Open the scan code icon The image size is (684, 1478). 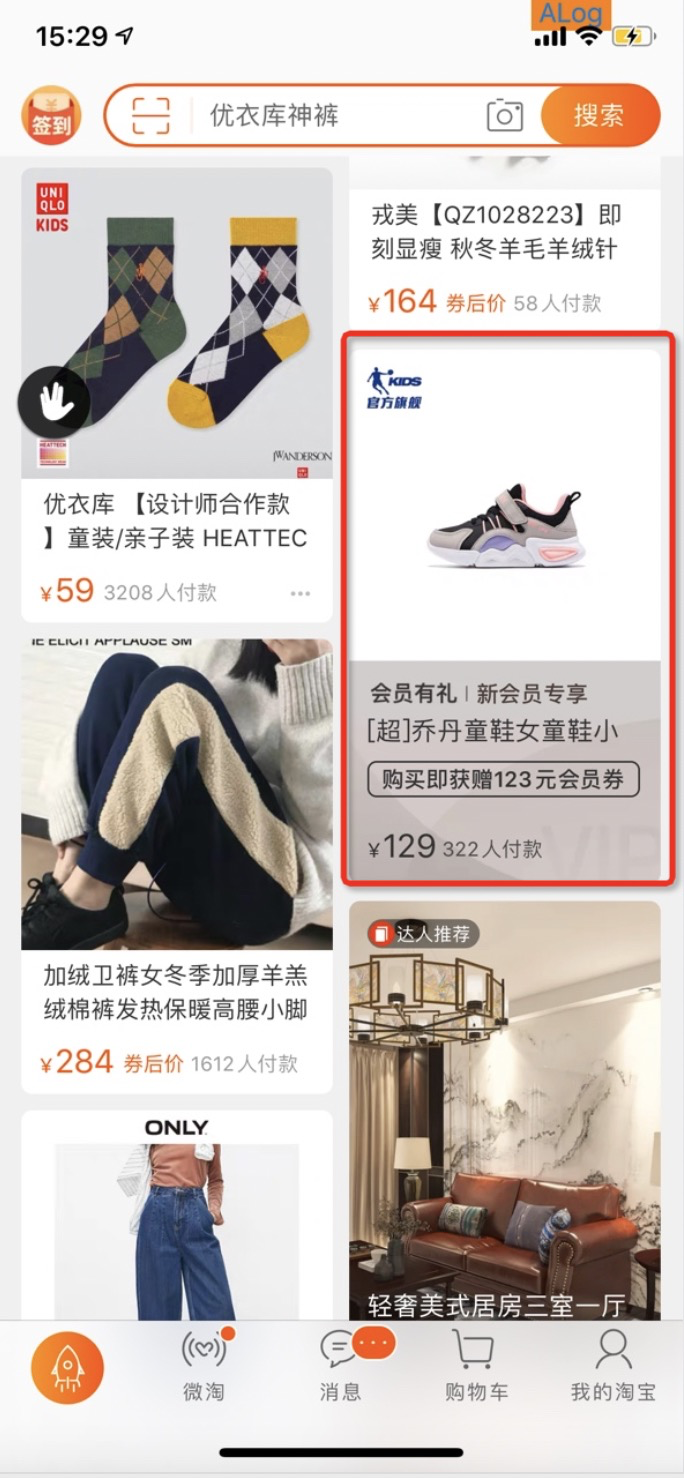tap(150, 117)
